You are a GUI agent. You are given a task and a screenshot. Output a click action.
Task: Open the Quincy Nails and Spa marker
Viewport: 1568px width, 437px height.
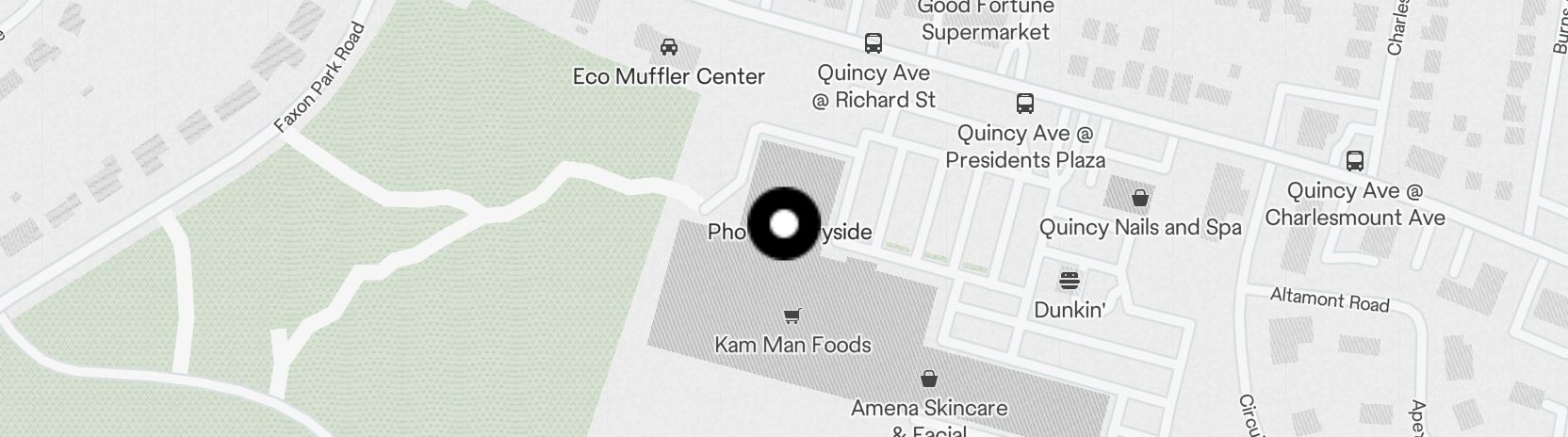(x=1140, y=198)
